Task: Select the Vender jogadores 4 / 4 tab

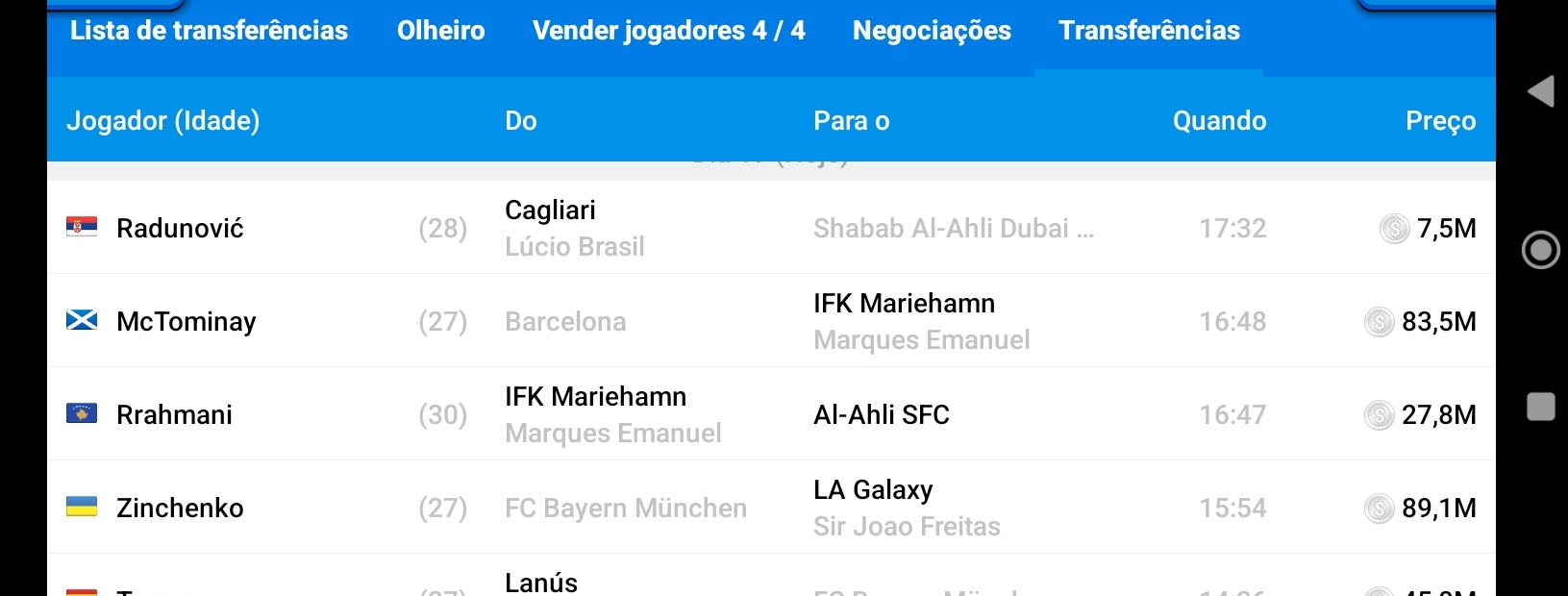Action: (x=668, y=31)
